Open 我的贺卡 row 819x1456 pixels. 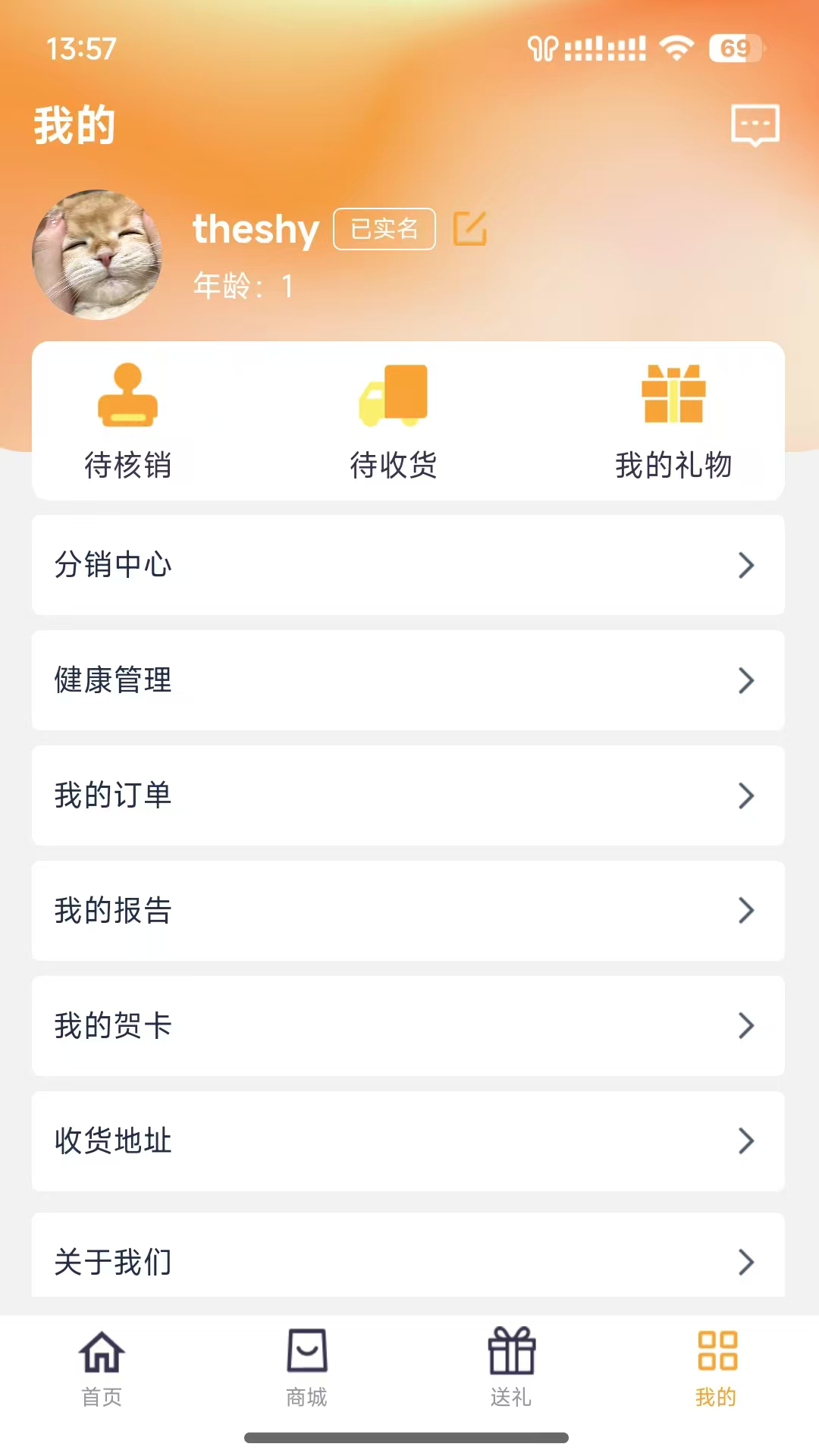click(x=409, y=1027)
